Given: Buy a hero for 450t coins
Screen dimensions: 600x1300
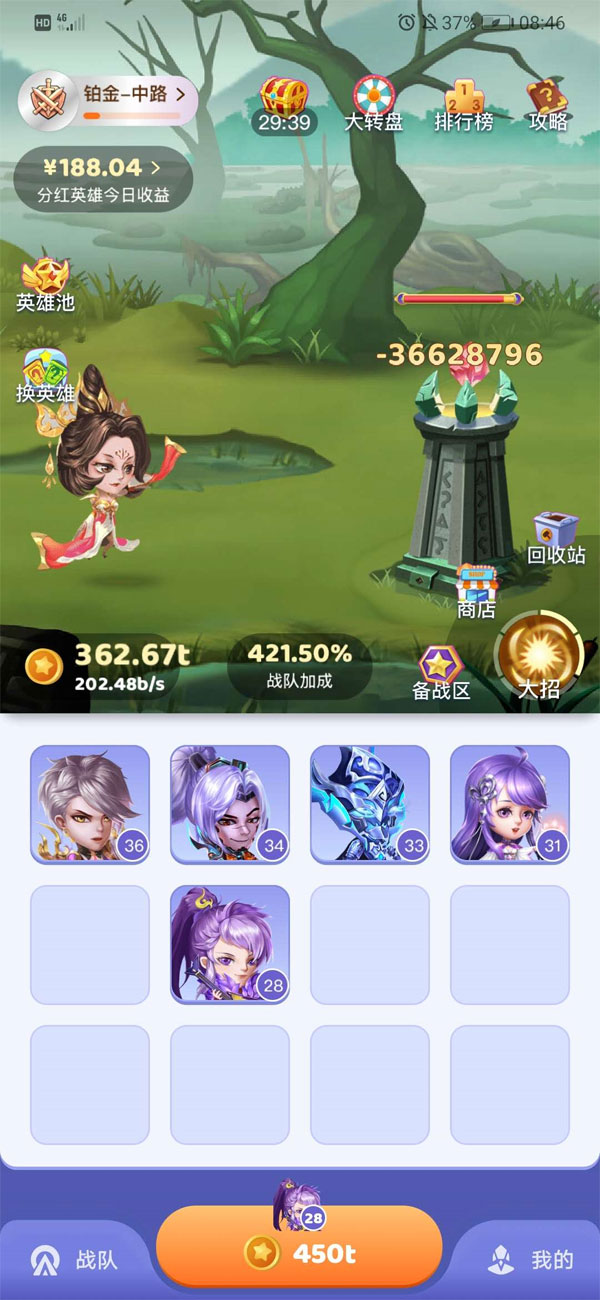Looking at the screenshot, I should [299, 1251].
